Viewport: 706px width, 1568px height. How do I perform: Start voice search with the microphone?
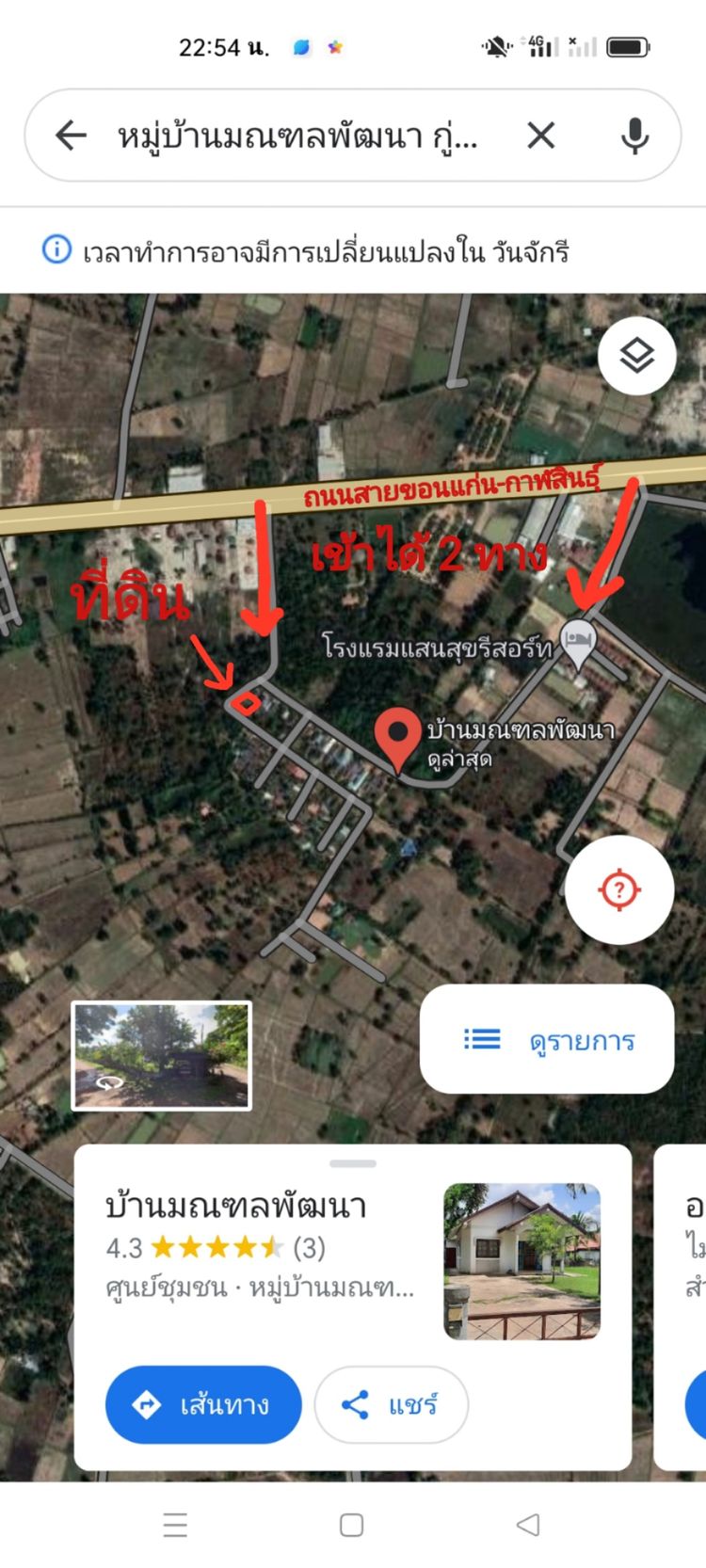[635, 136]
